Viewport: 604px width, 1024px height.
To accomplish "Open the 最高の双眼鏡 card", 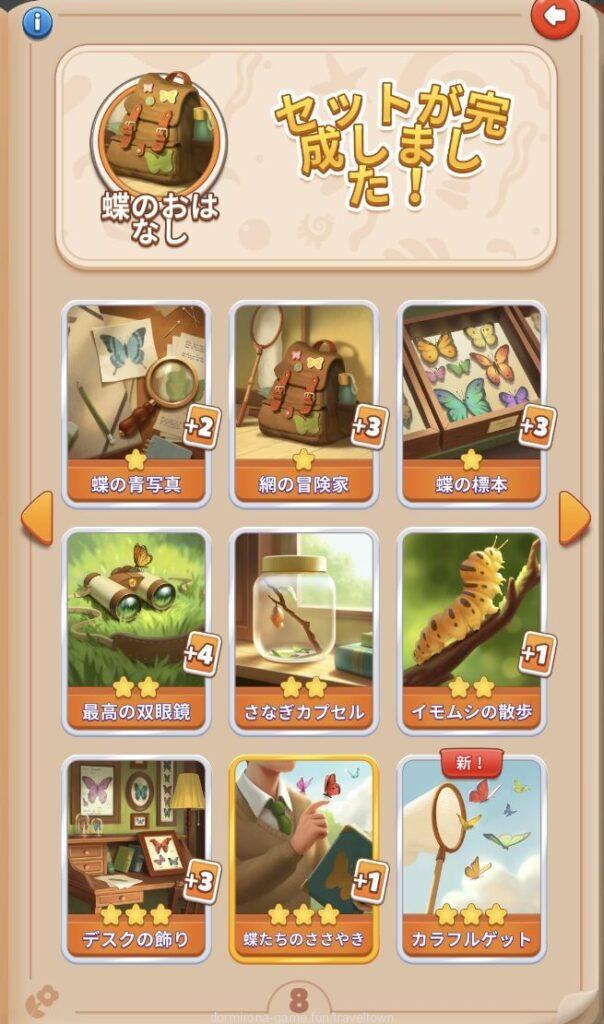I will (136, 628).
